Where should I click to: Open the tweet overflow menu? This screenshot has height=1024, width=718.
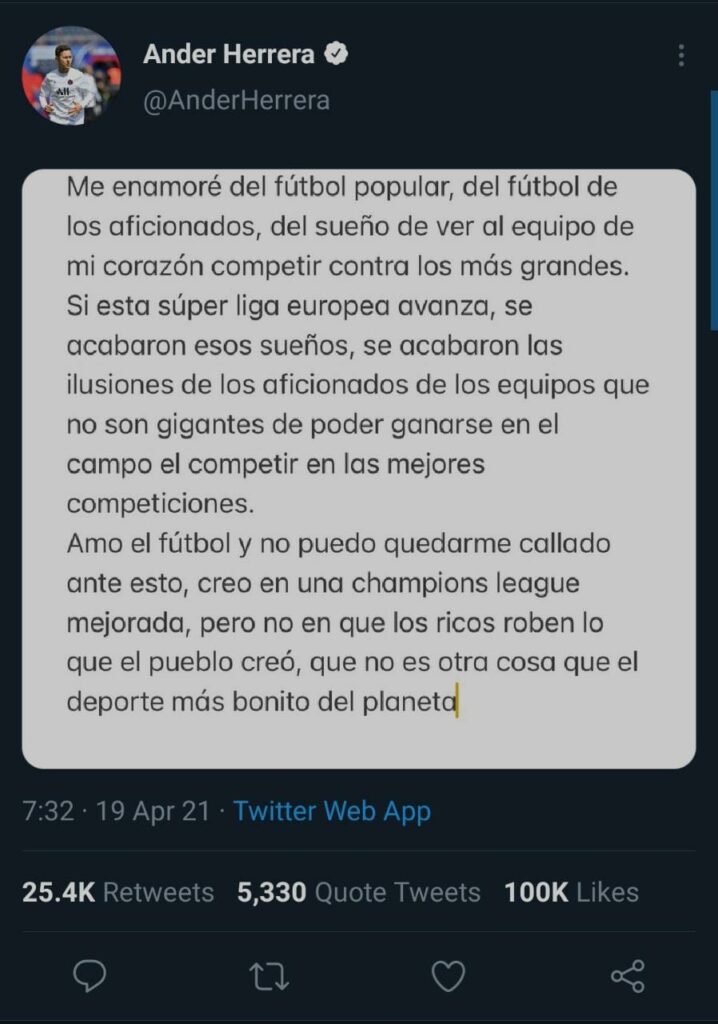tap(681, 55)
